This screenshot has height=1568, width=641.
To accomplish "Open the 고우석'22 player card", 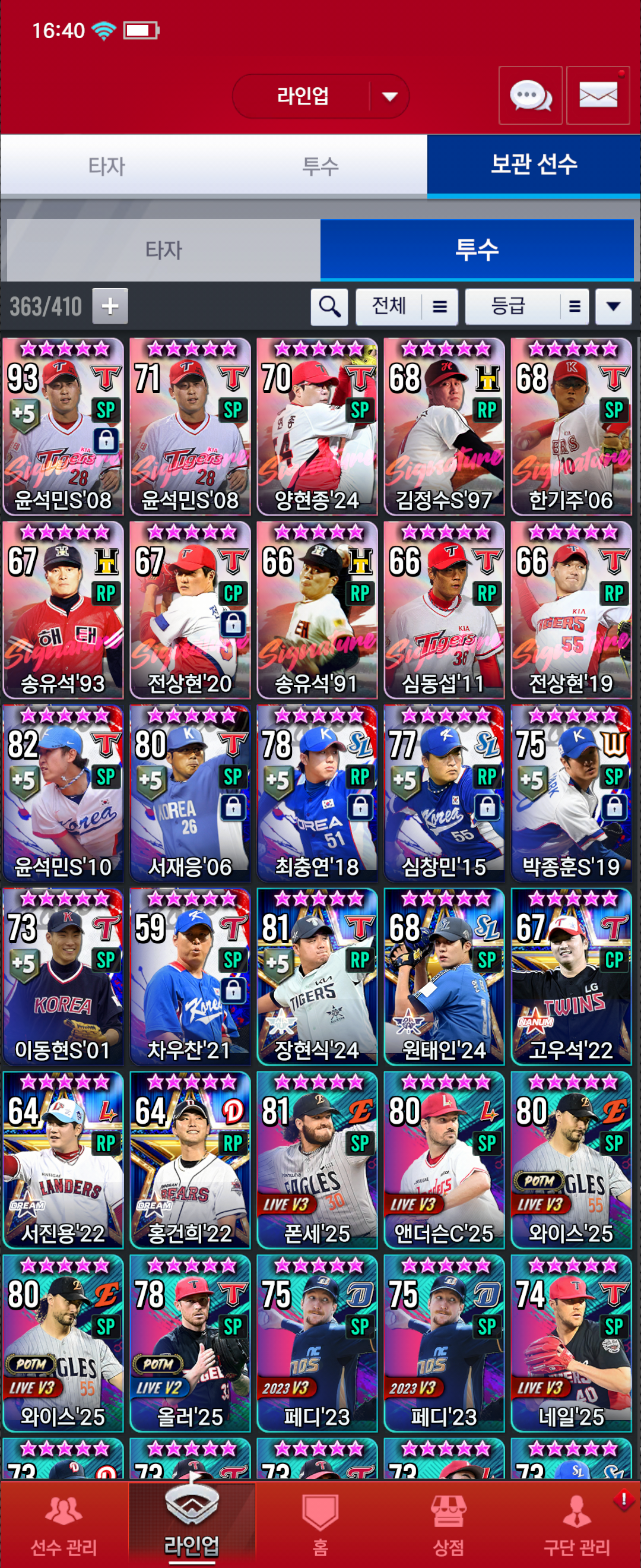I will coord(571,976).
